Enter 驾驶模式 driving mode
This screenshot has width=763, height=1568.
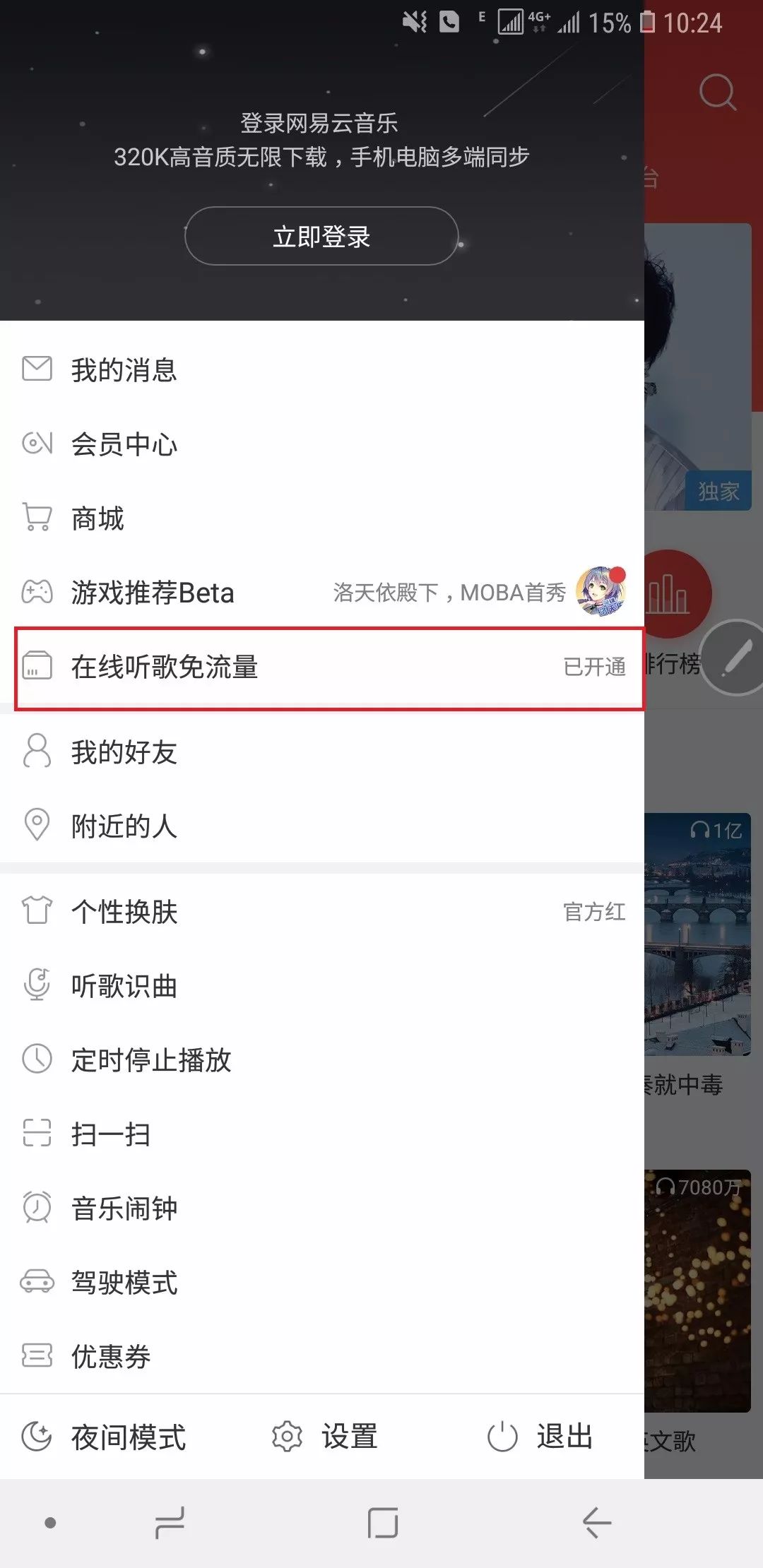pyautogui.click(x=124, y=1283)
